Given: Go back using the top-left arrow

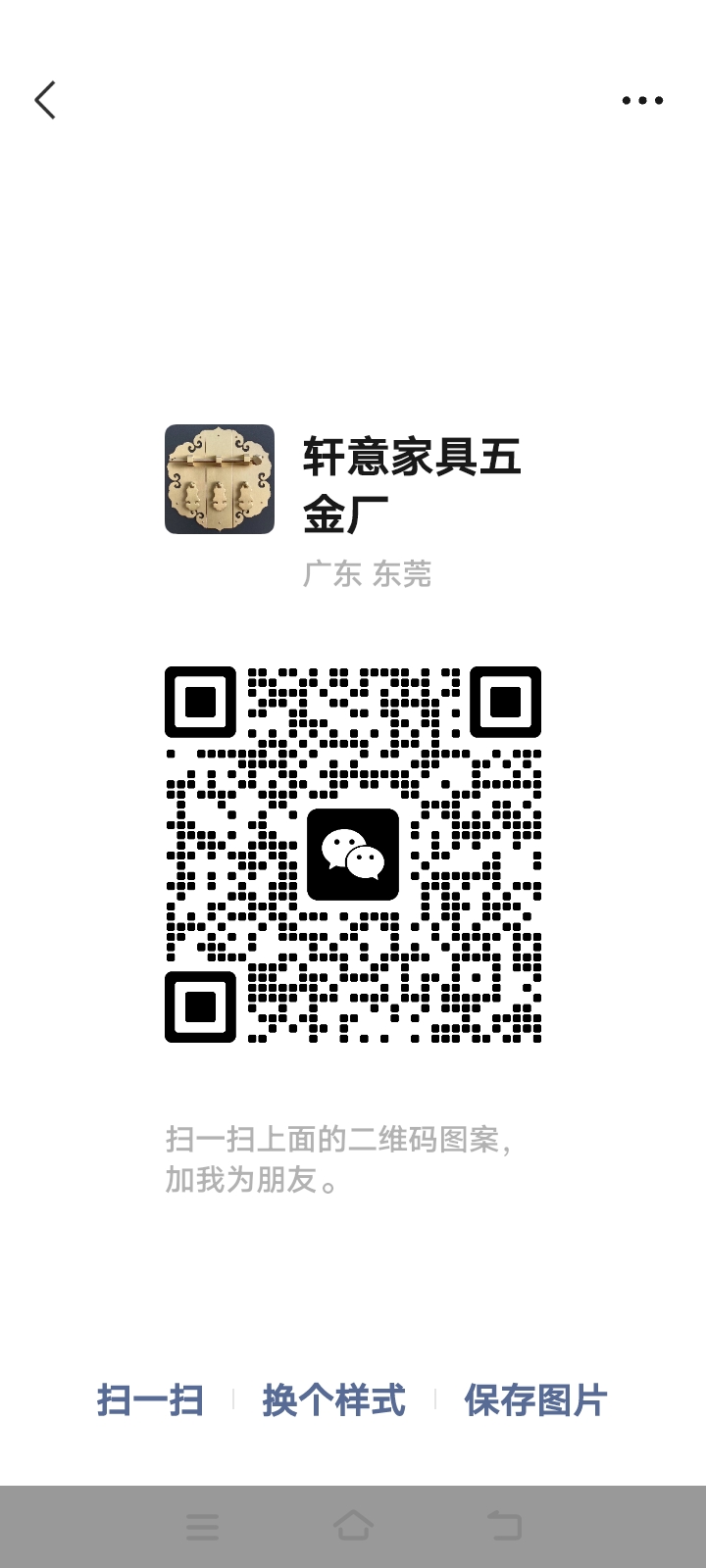Looking at the screenshot, I should coord(45,100).
